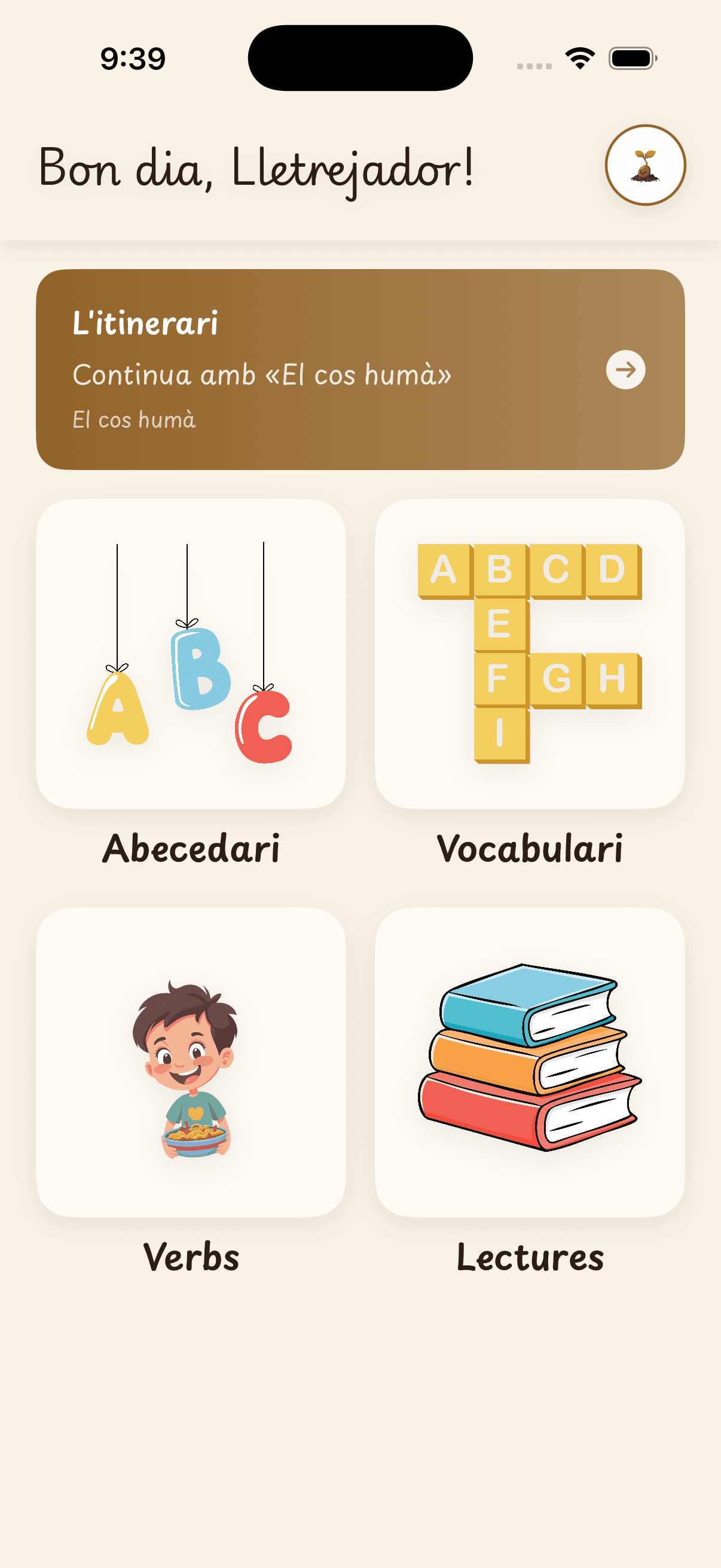
Task: Continue L'itinerari with «El cos humà»
Action: [x=360, y=370]
